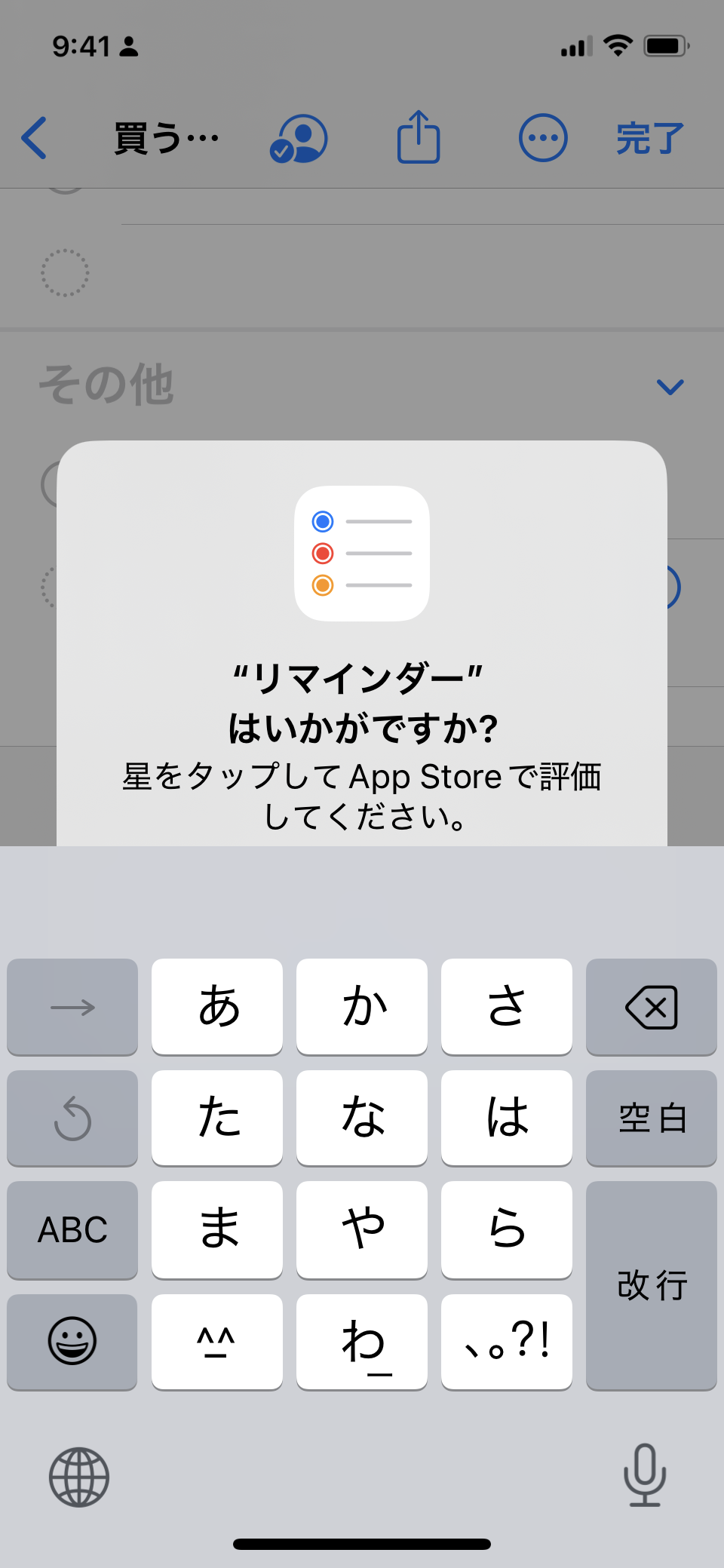
Task: Type the あ key
Action: pyautogui.click(x=217, y=1006)
